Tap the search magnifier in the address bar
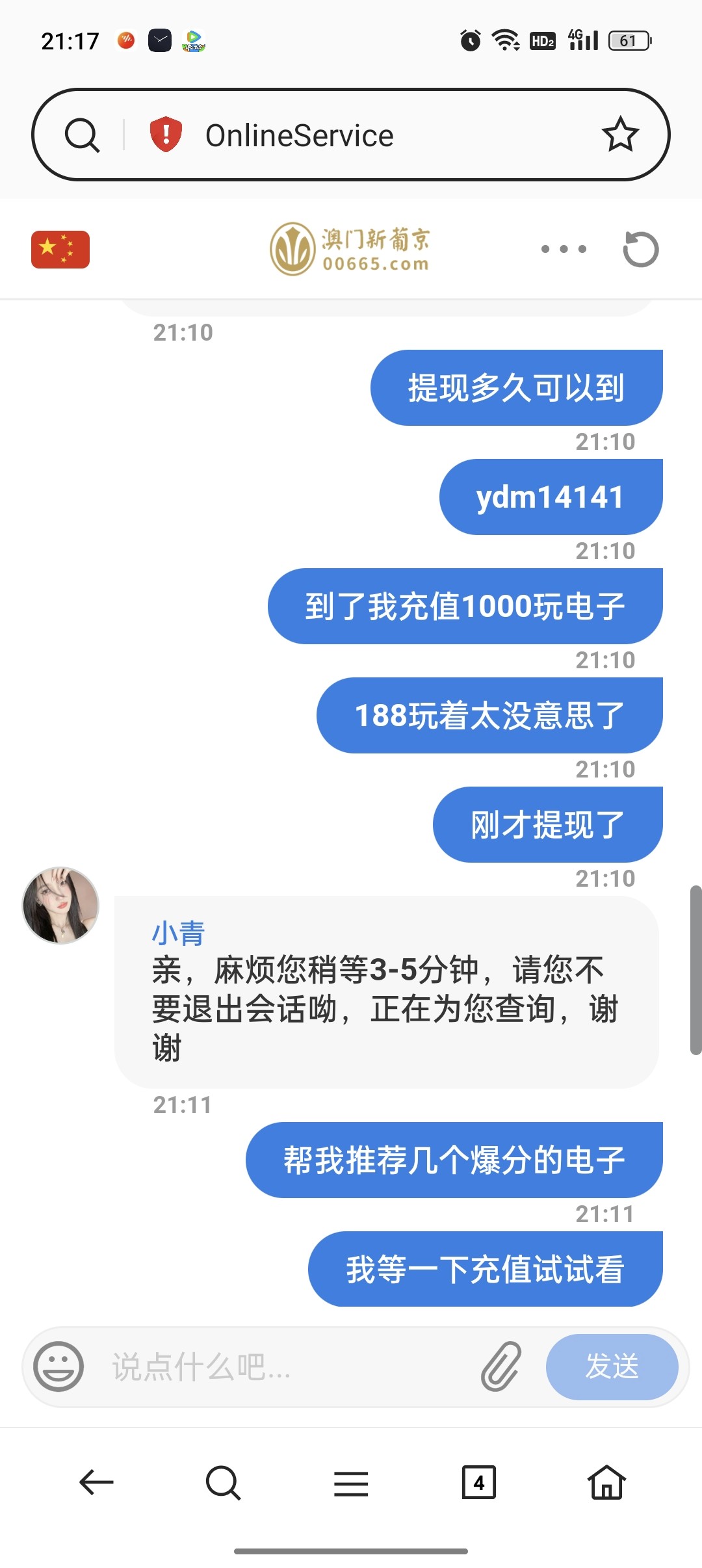The height and width of the screenshot is (1568, 702). [81, 134]
